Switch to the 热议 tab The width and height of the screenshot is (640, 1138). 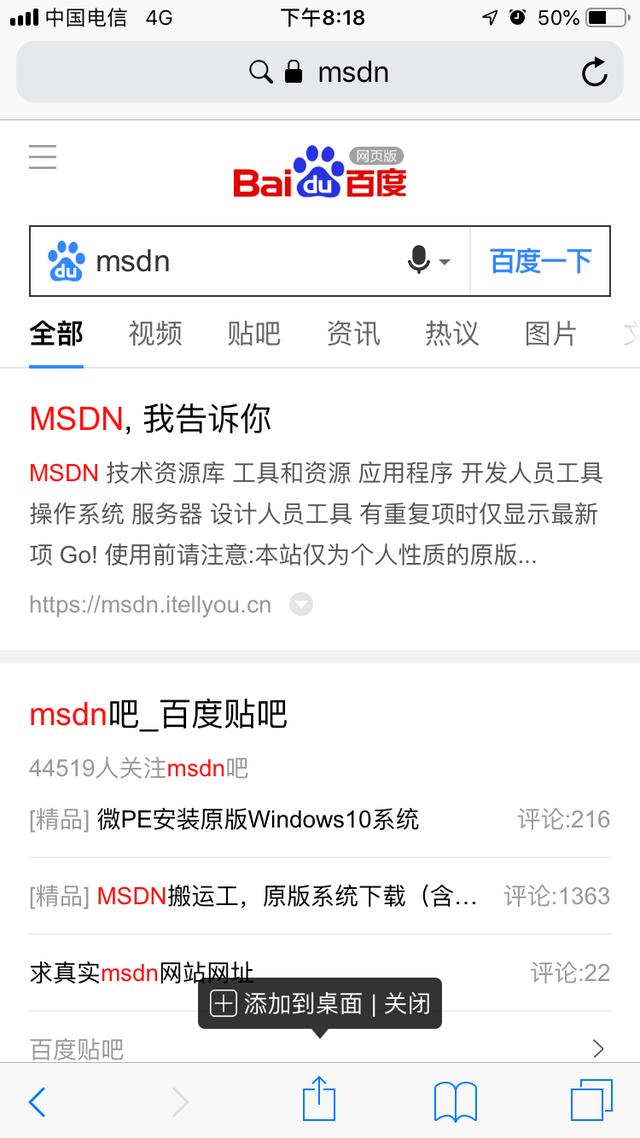click(452, 334)
